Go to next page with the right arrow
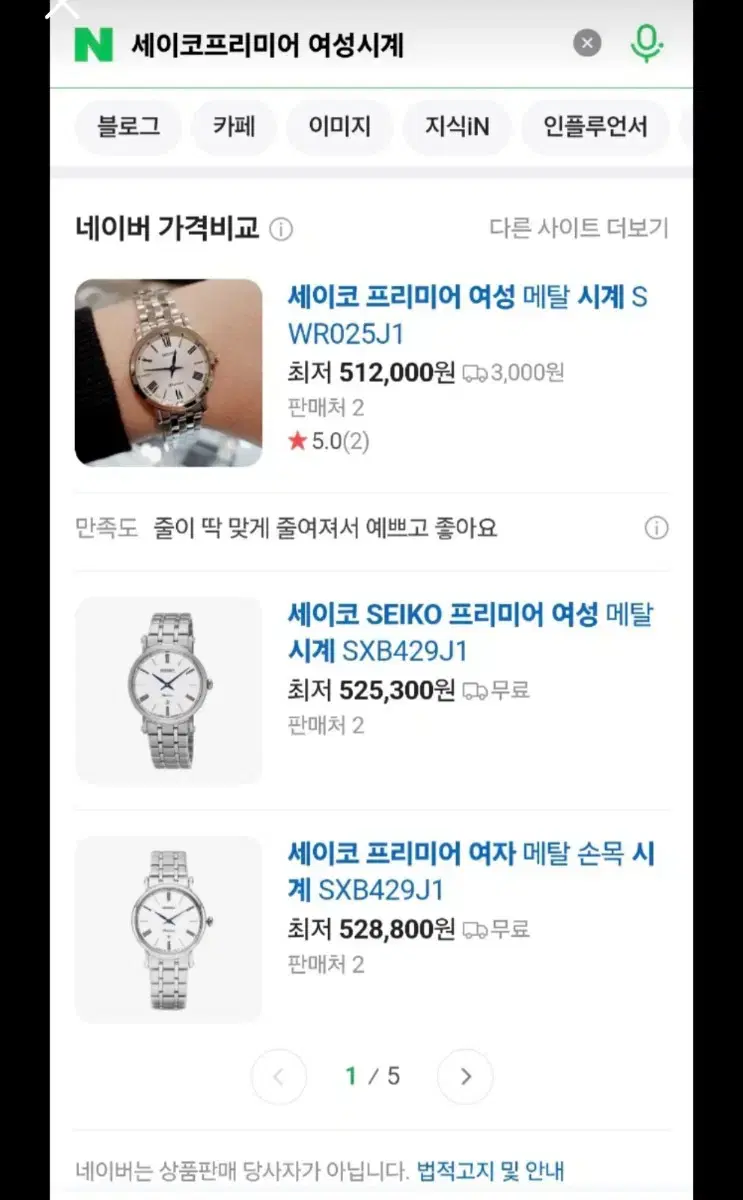 [x=464, y=1076]
